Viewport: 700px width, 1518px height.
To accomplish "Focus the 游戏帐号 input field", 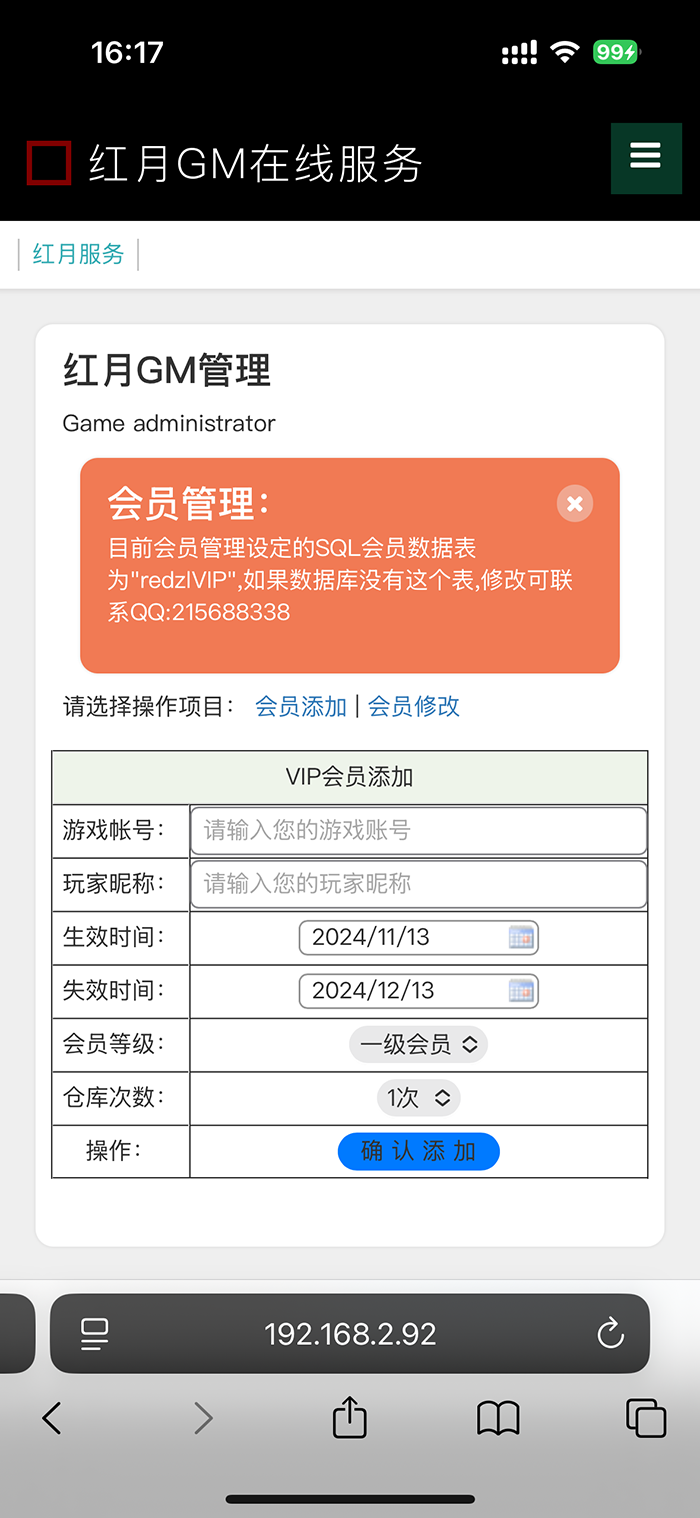I will (418, 831).
